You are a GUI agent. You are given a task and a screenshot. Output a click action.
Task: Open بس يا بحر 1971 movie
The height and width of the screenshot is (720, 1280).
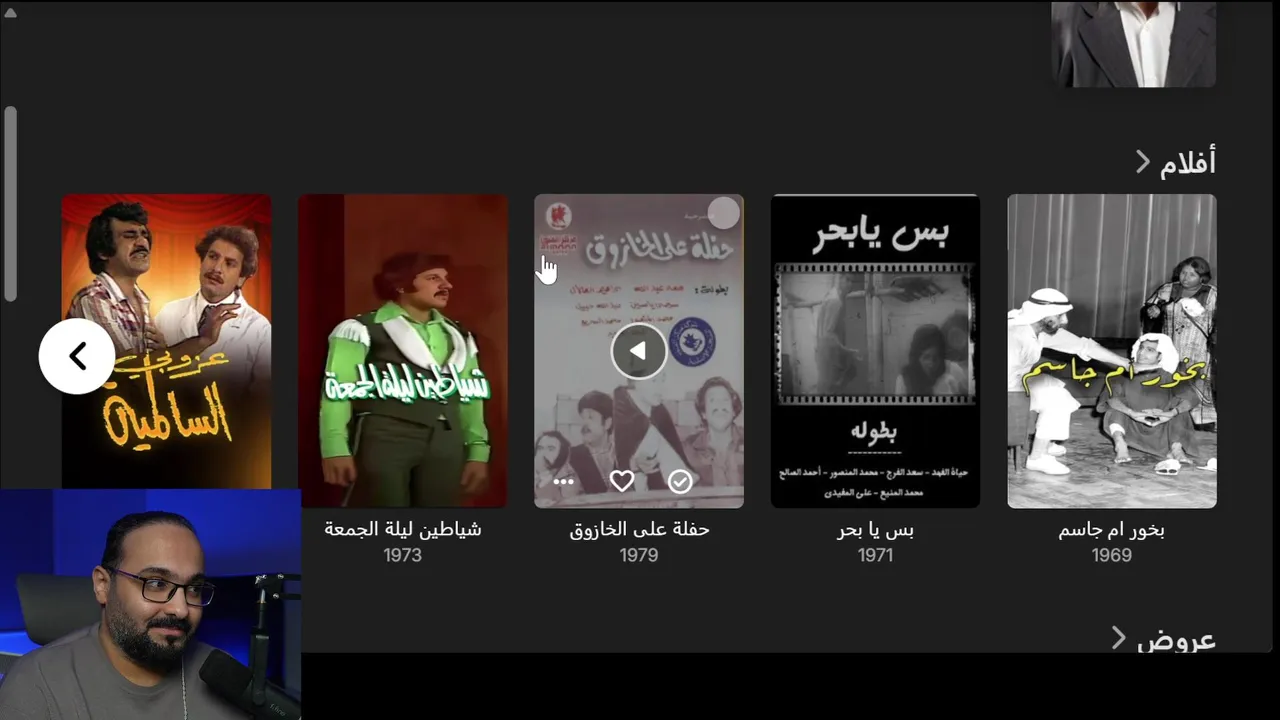tap(875, 351)
